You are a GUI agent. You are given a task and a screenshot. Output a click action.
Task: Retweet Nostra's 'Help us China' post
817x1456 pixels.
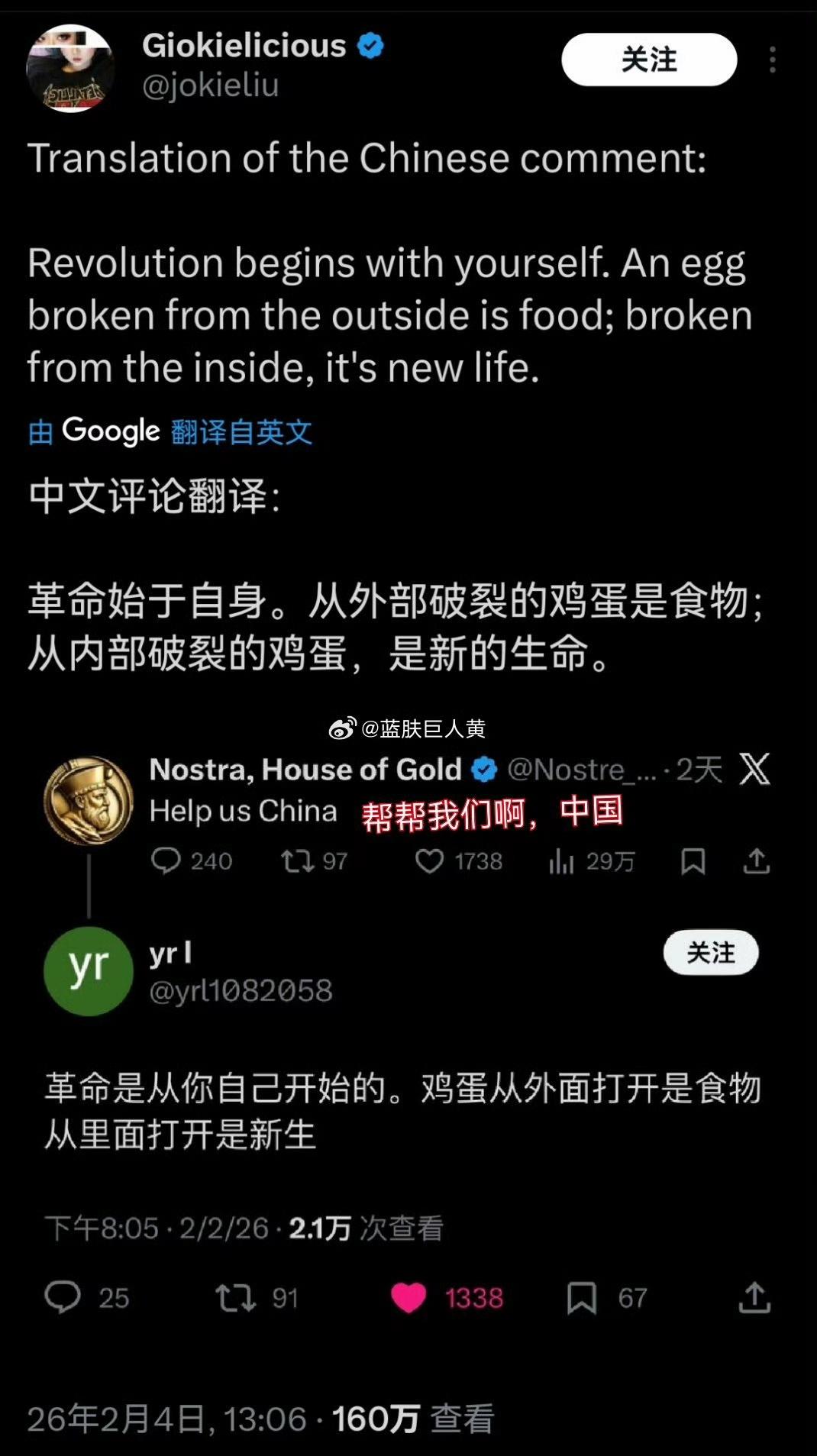297,861
